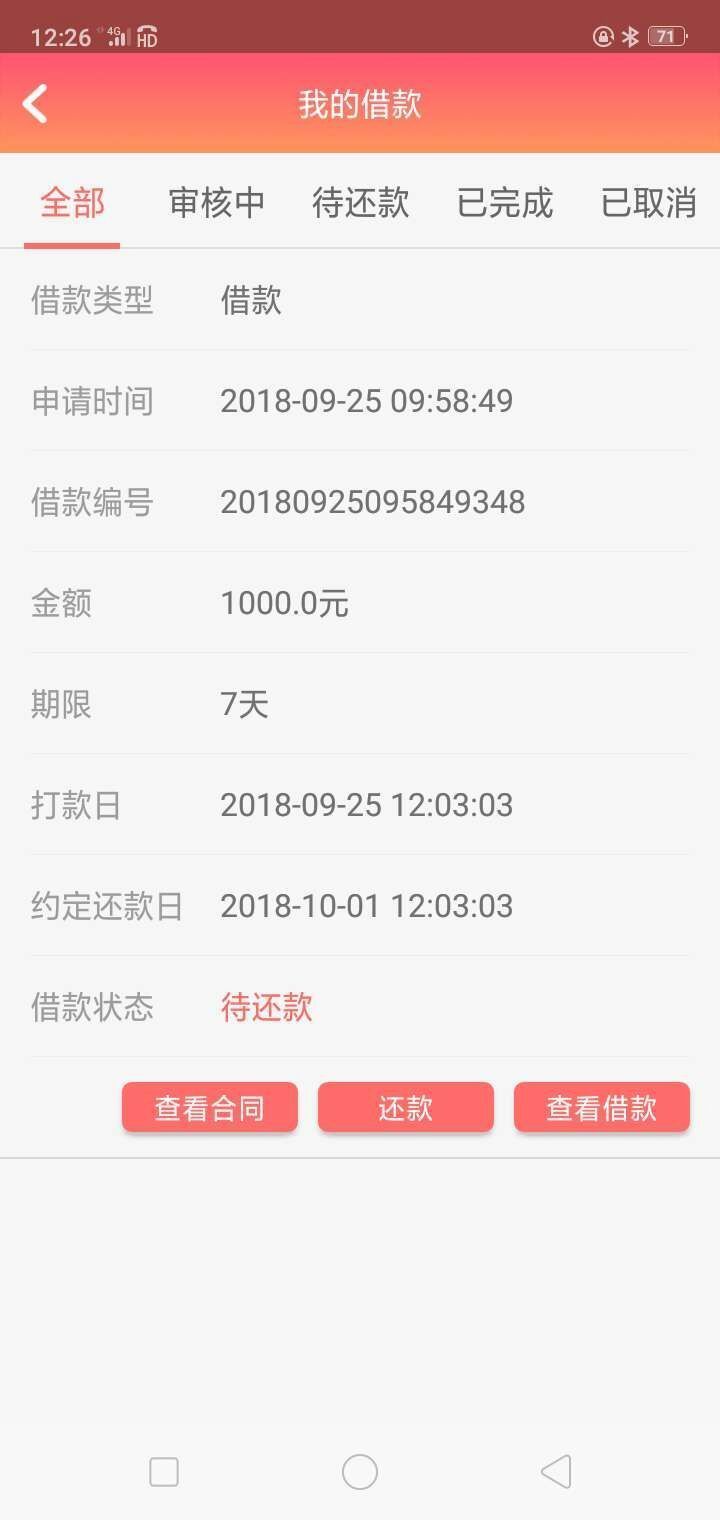Open recent apps with the square button
Image resolution: width=720 pixels, height=1520 pixels.
point(164,1472)
